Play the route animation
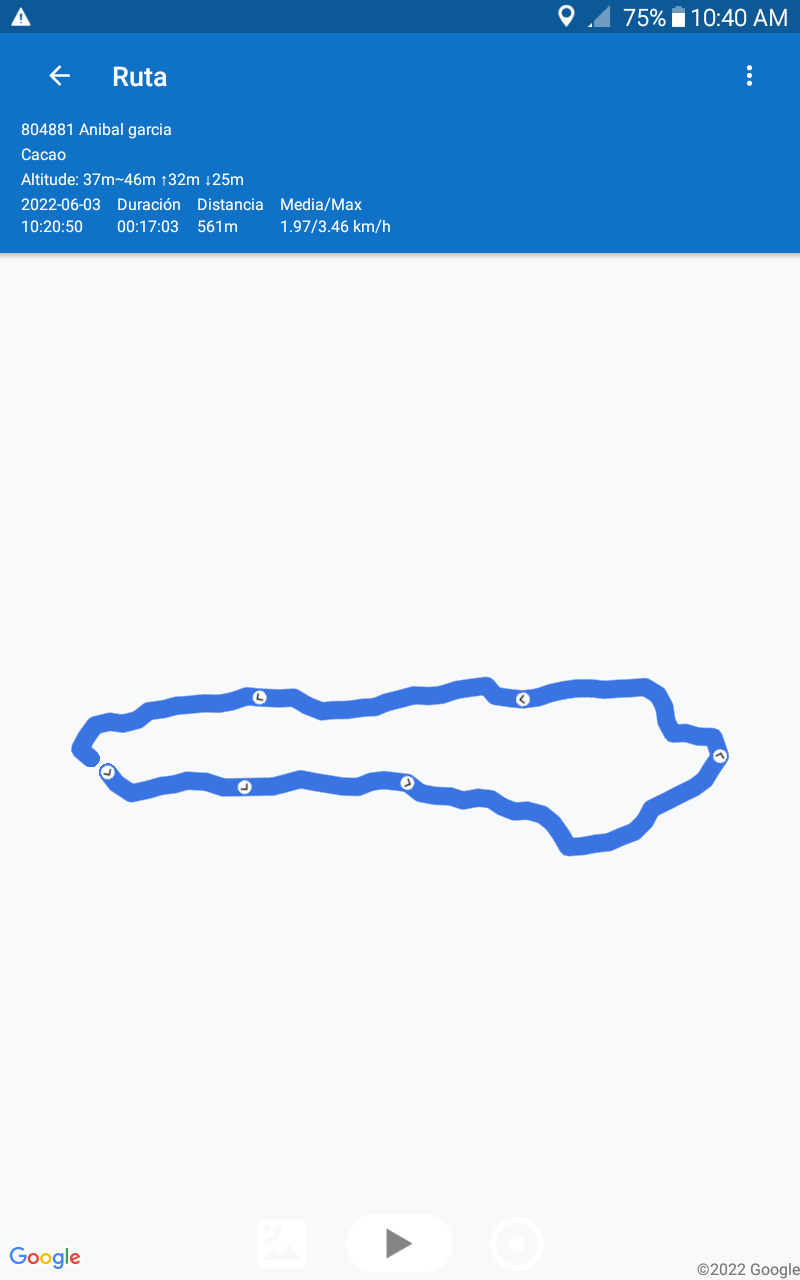This screenshot has height=1280, width=800. (x=399, y=1243)
